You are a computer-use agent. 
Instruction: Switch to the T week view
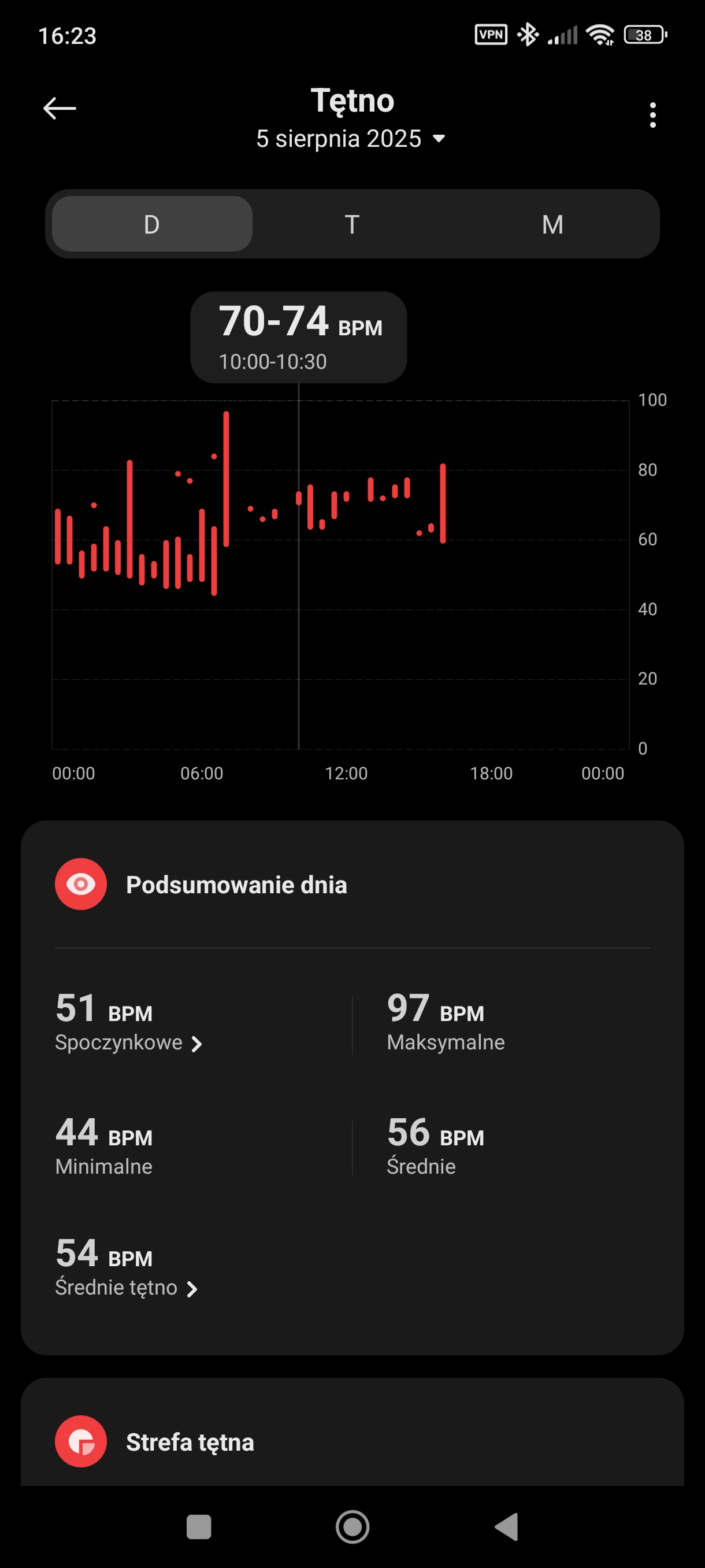[352, 224]
